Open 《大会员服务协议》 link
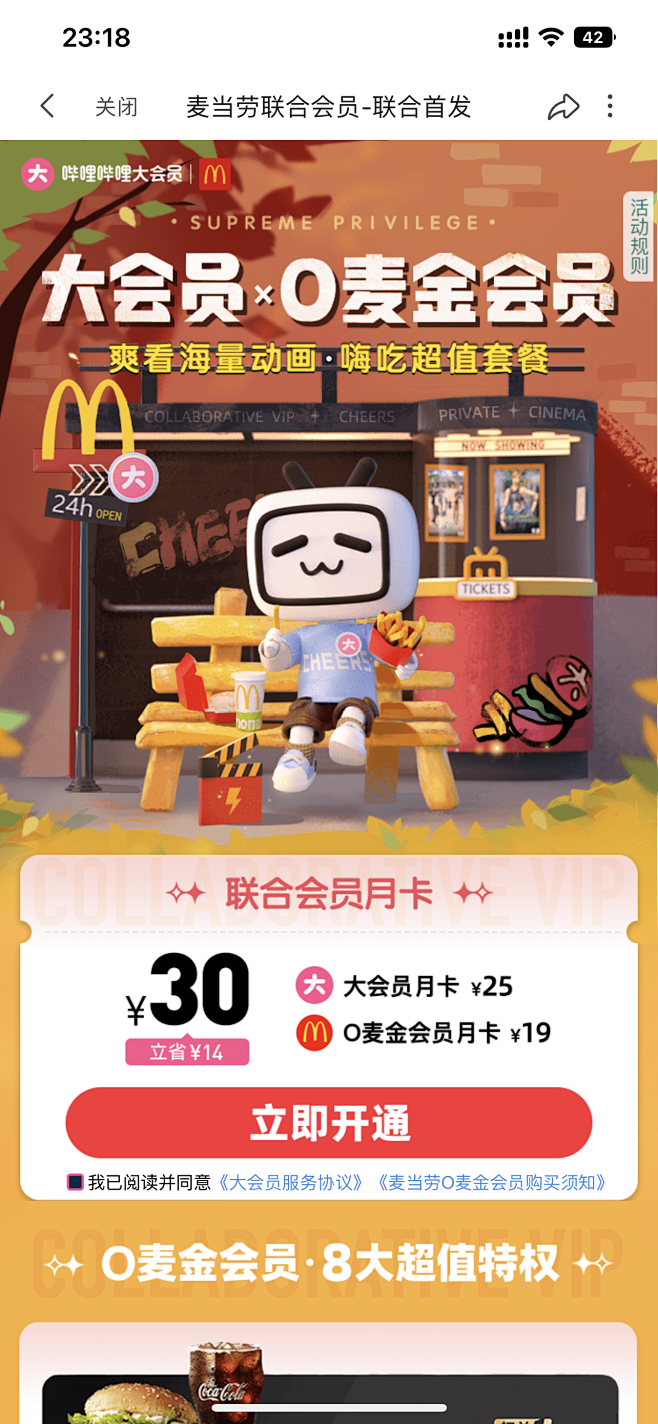Viewport: 658px width, 1424px height. [290, 1182]
